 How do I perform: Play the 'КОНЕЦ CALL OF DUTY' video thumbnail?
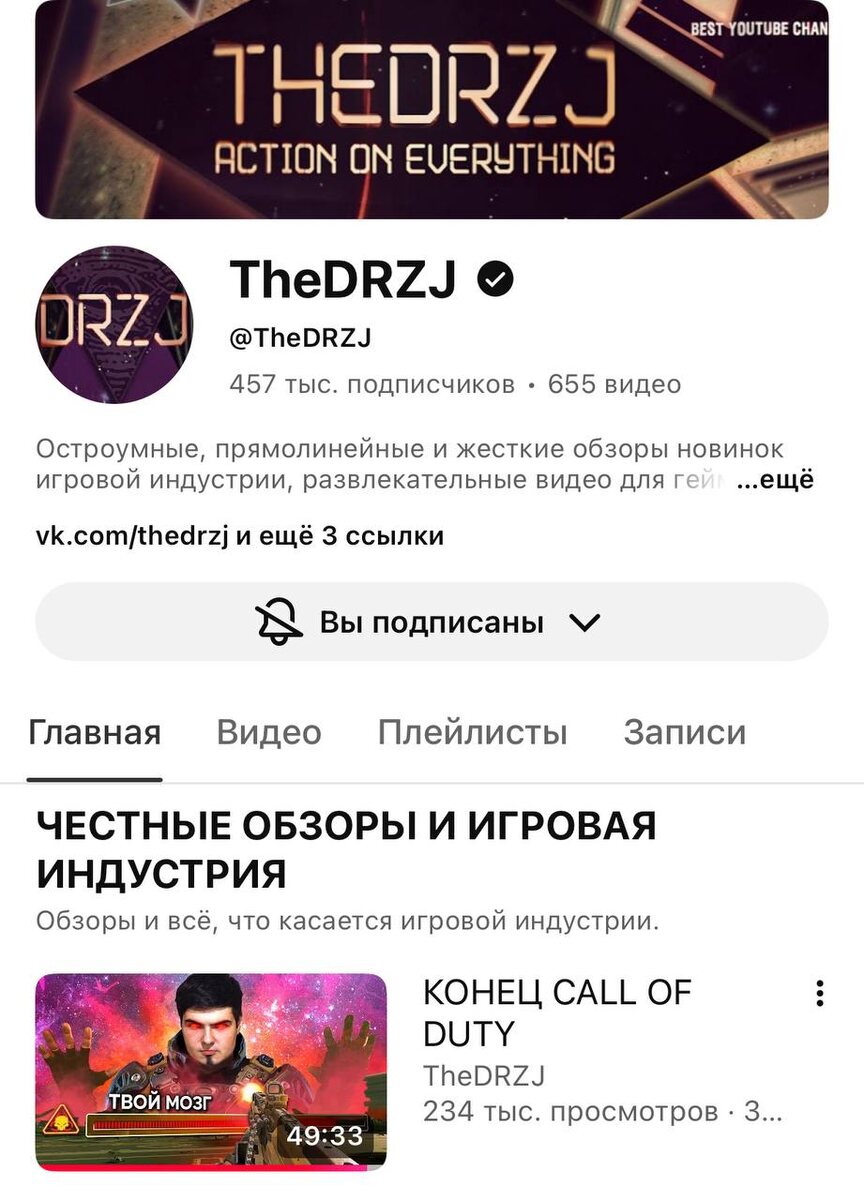click(211, 1070)
